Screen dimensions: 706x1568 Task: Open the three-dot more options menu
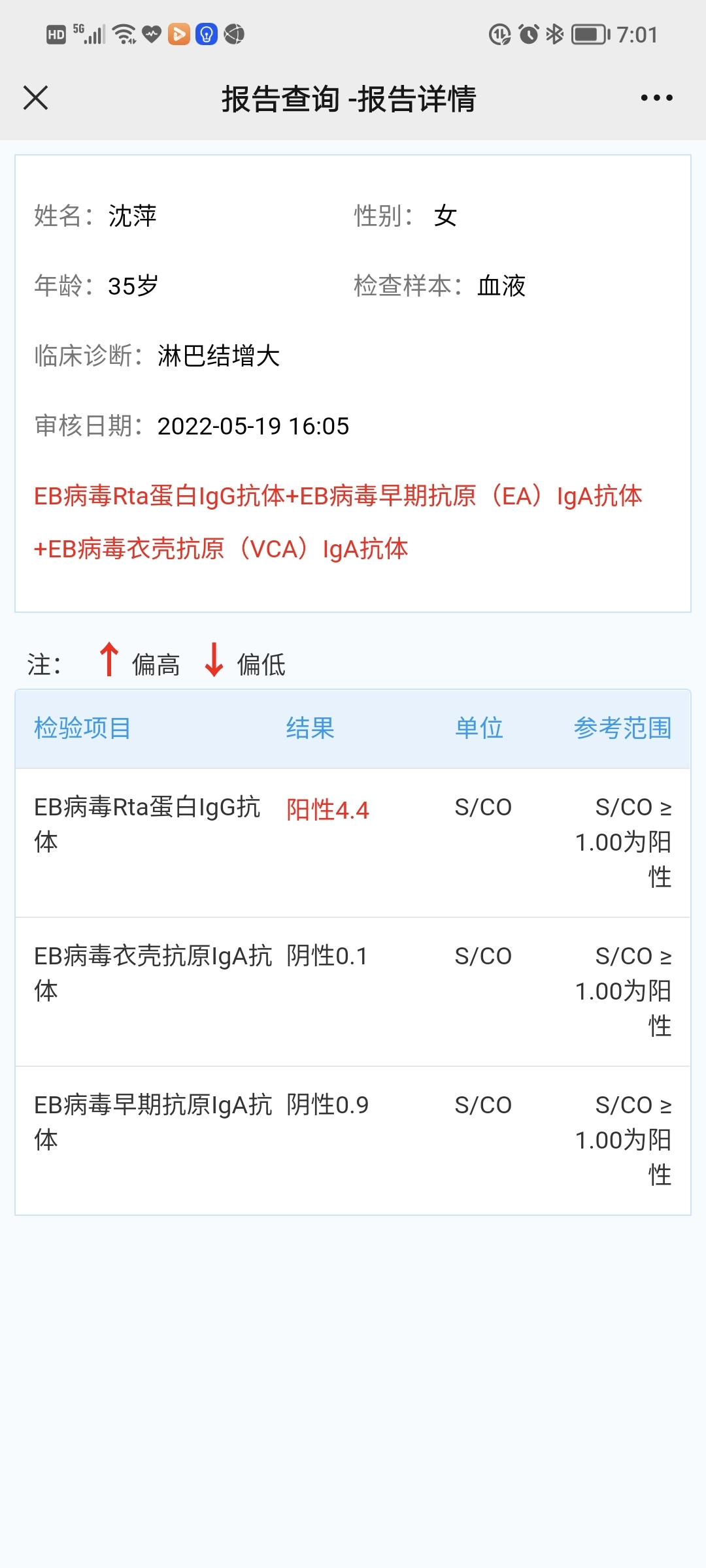point(656,98)
